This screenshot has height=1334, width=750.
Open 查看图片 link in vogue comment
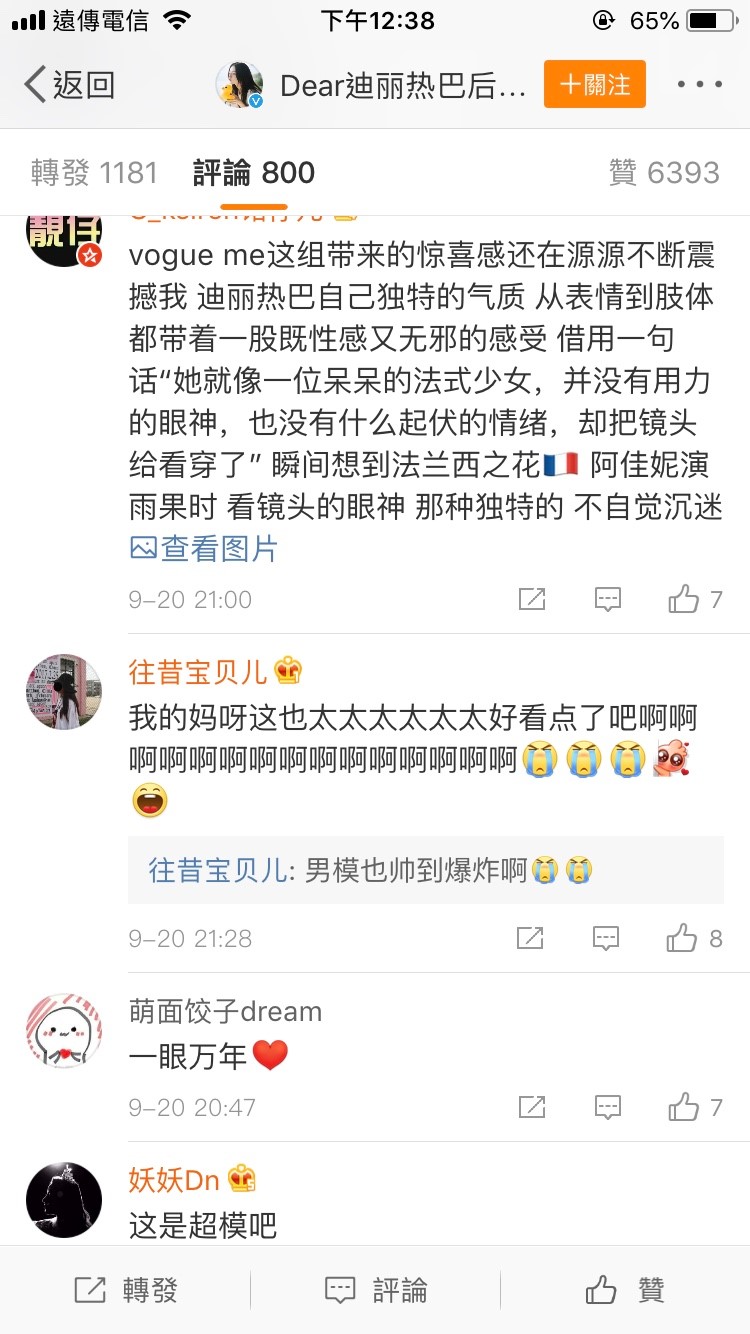[x=204, y=548]
